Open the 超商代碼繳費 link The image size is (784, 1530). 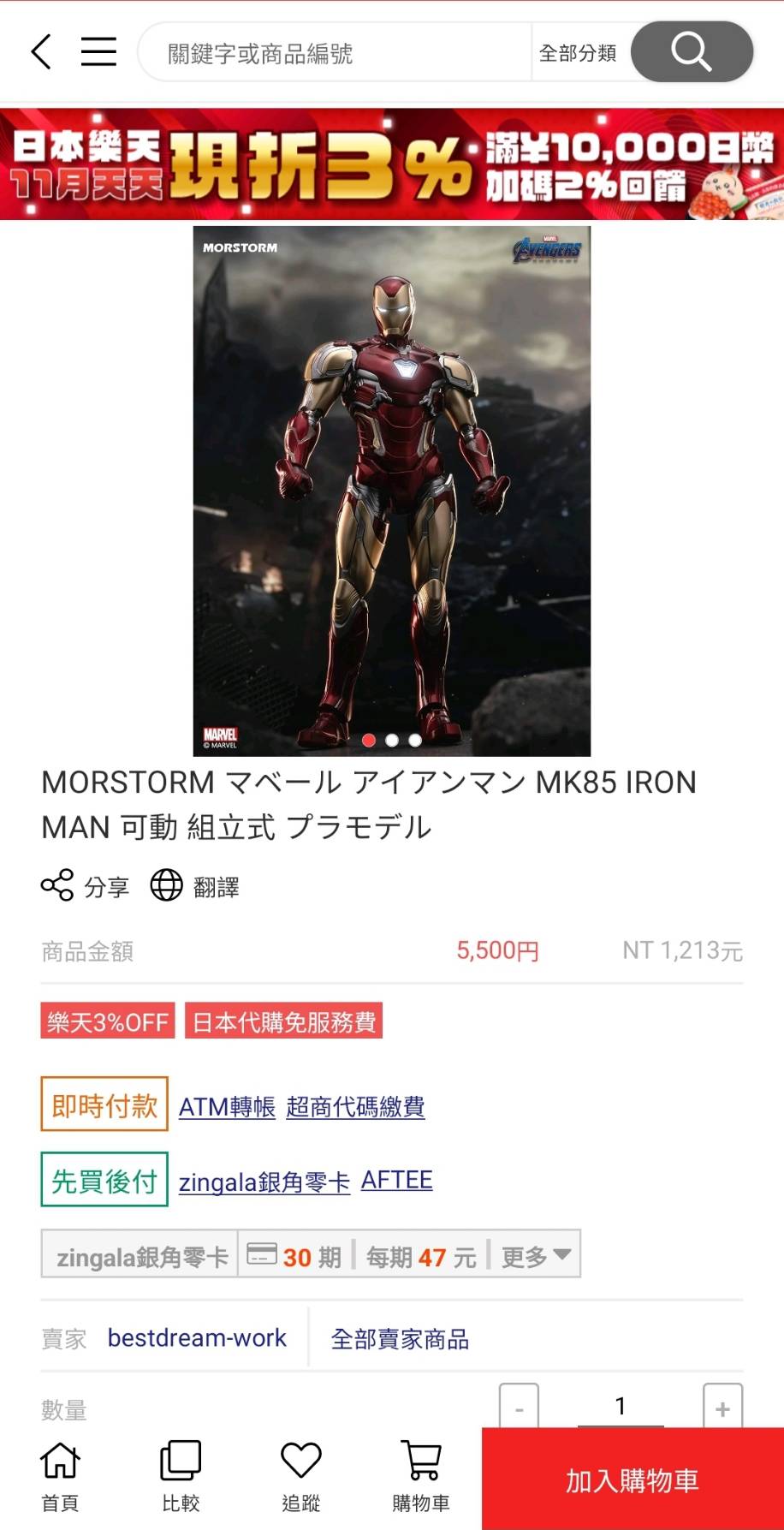click(355, 1106)
